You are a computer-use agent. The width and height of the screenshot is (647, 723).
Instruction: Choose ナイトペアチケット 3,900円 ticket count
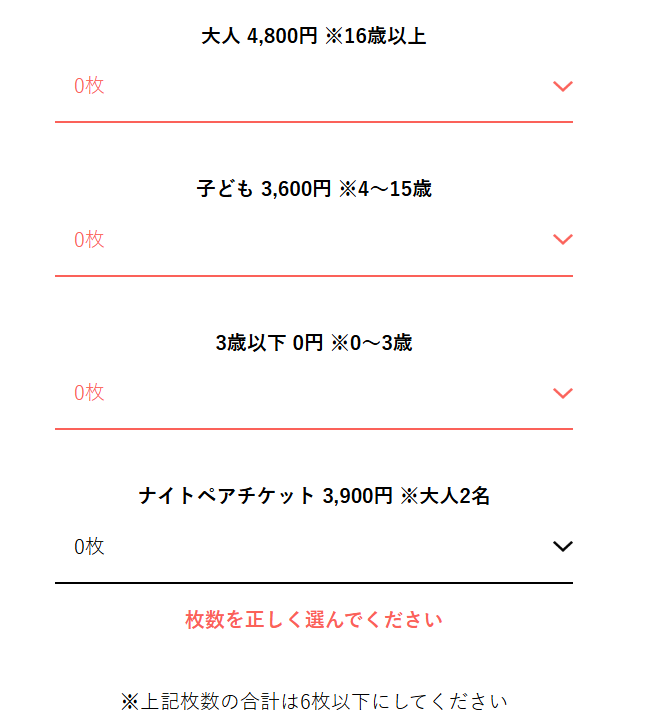313,547
